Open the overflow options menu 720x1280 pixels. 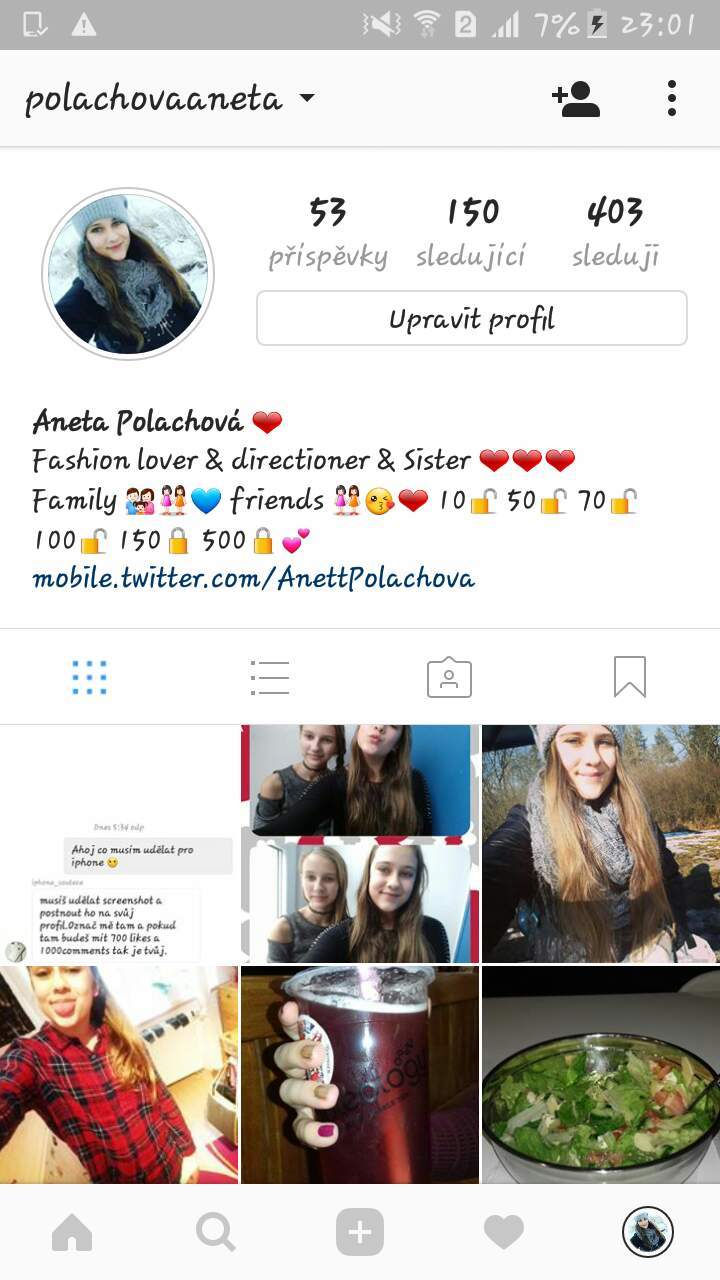pyautogui.click(x=672, y=99)
